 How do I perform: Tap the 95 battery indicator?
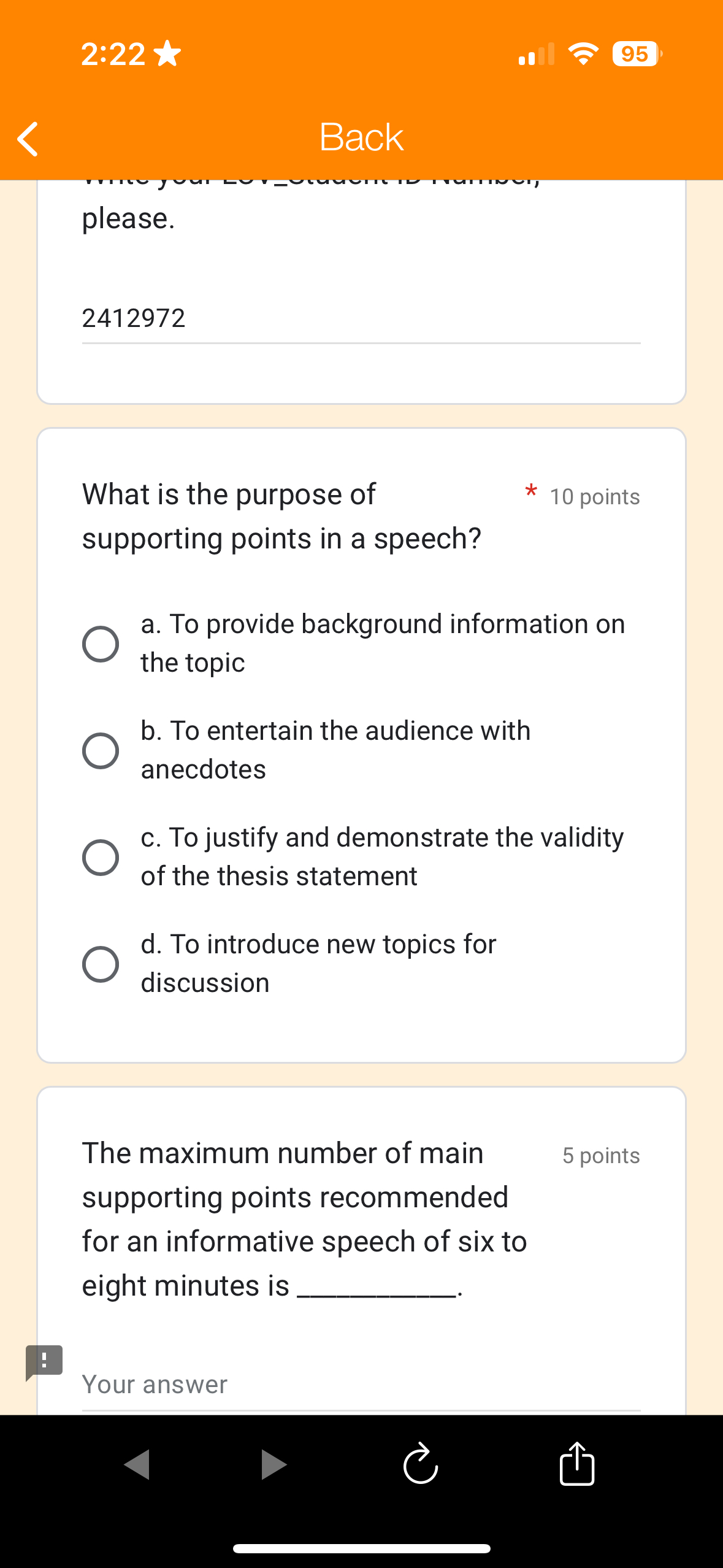(634, 55)
